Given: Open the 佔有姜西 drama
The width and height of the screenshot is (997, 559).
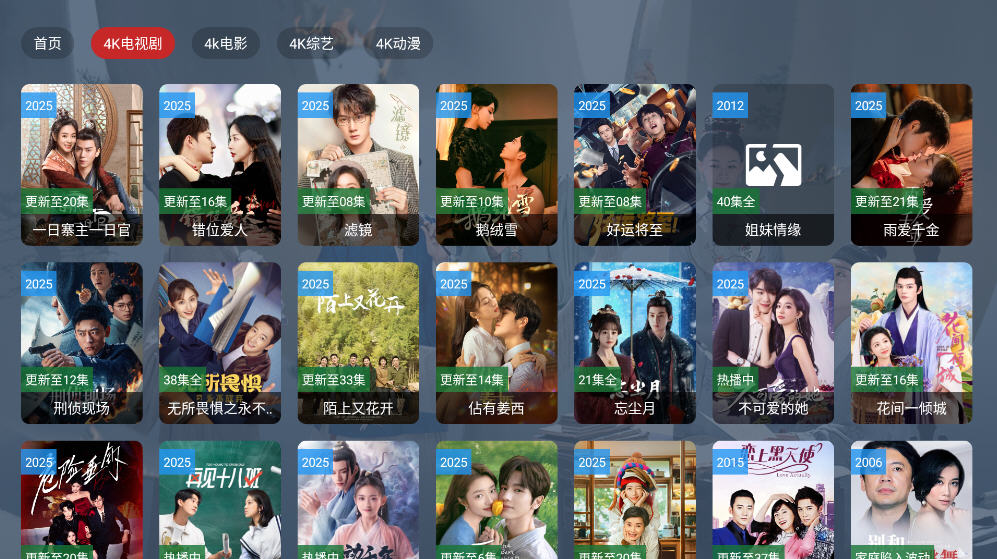Looking at the screenshot, I should [496, 343].
